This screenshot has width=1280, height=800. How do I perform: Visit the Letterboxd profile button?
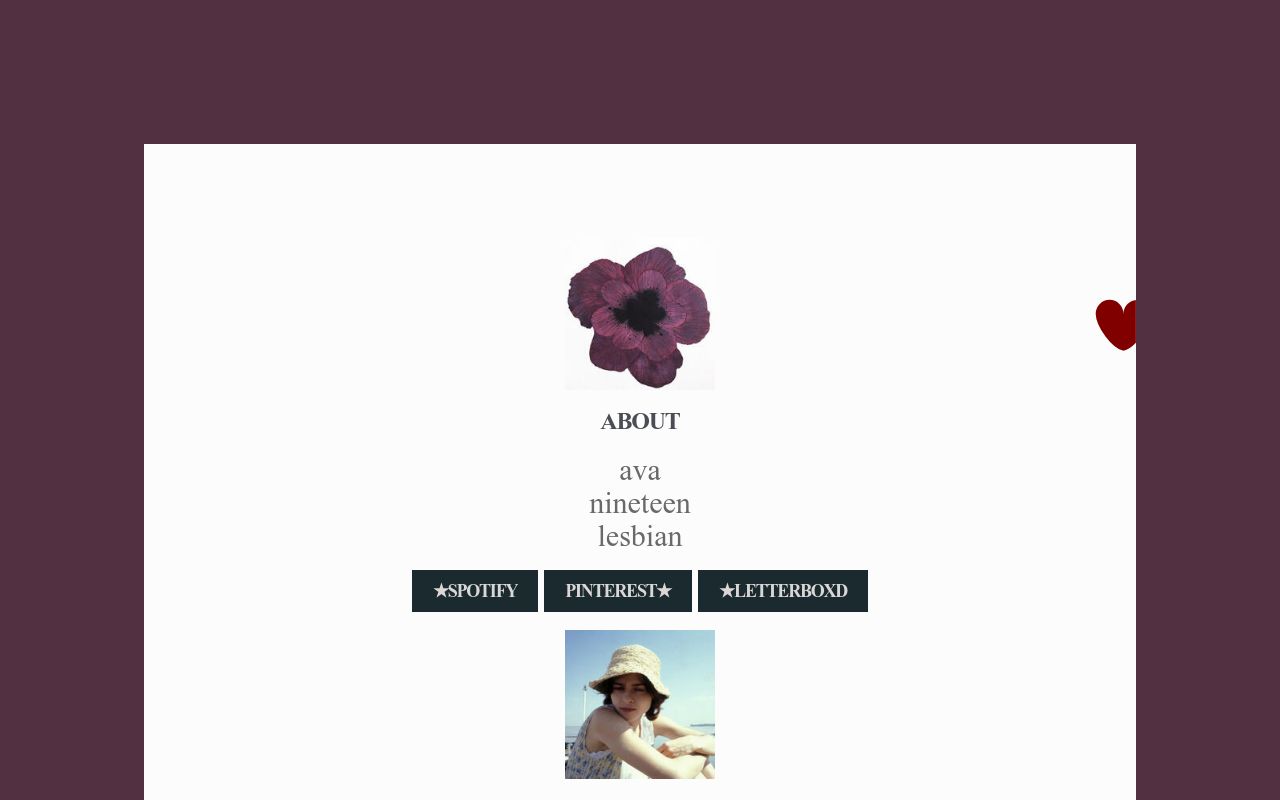(783, 591)
